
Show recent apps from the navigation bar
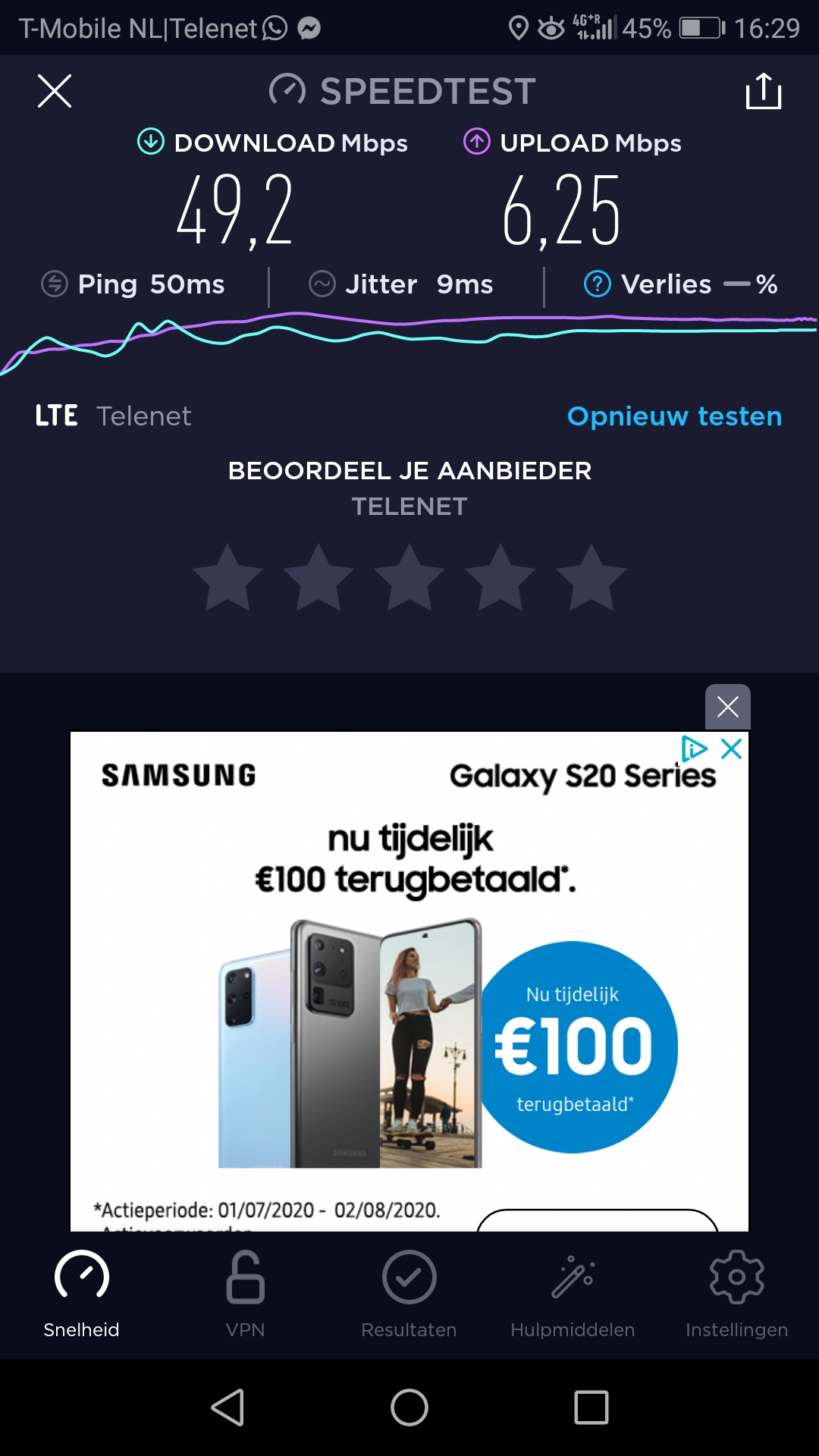pyautogui.click(x=591, y=1407)
